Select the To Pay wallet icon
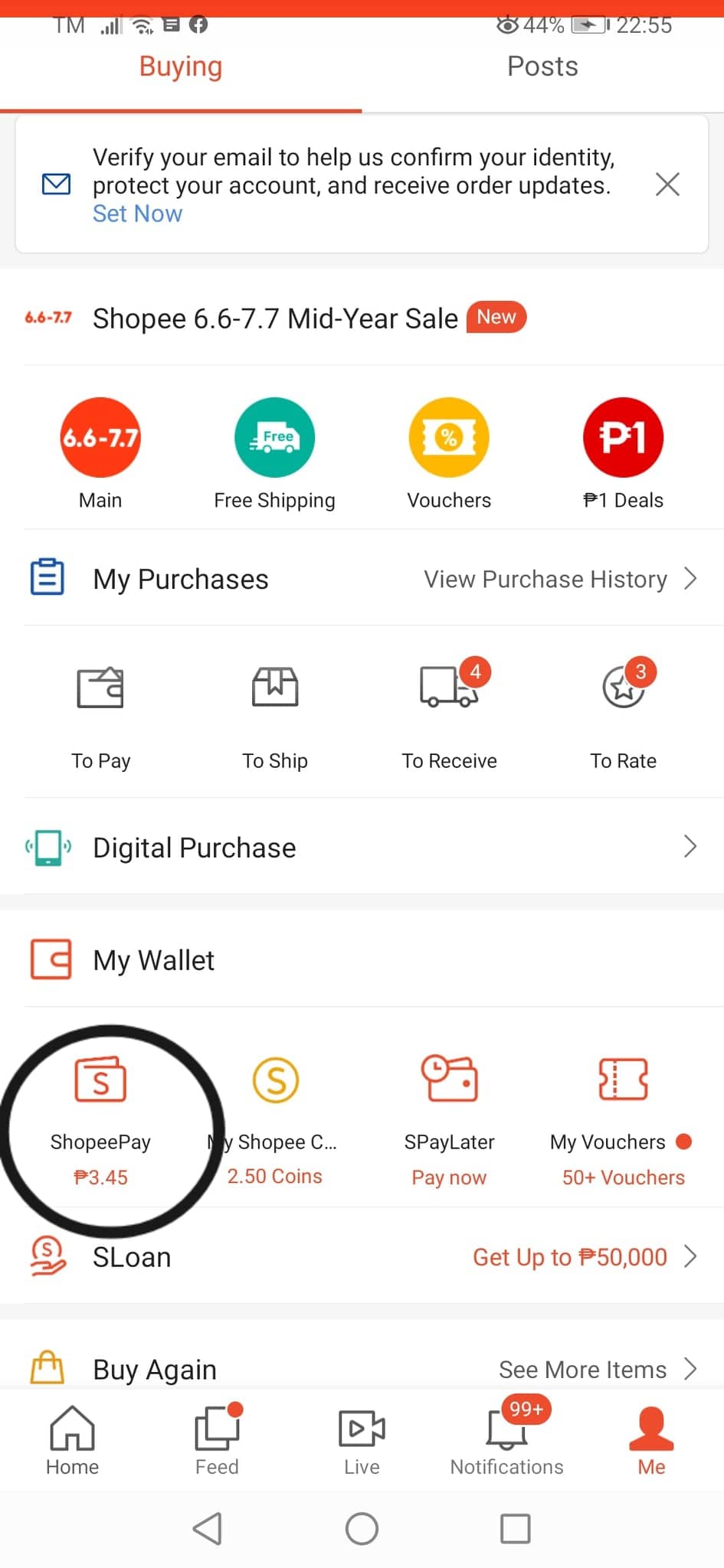 click(100, 687)
